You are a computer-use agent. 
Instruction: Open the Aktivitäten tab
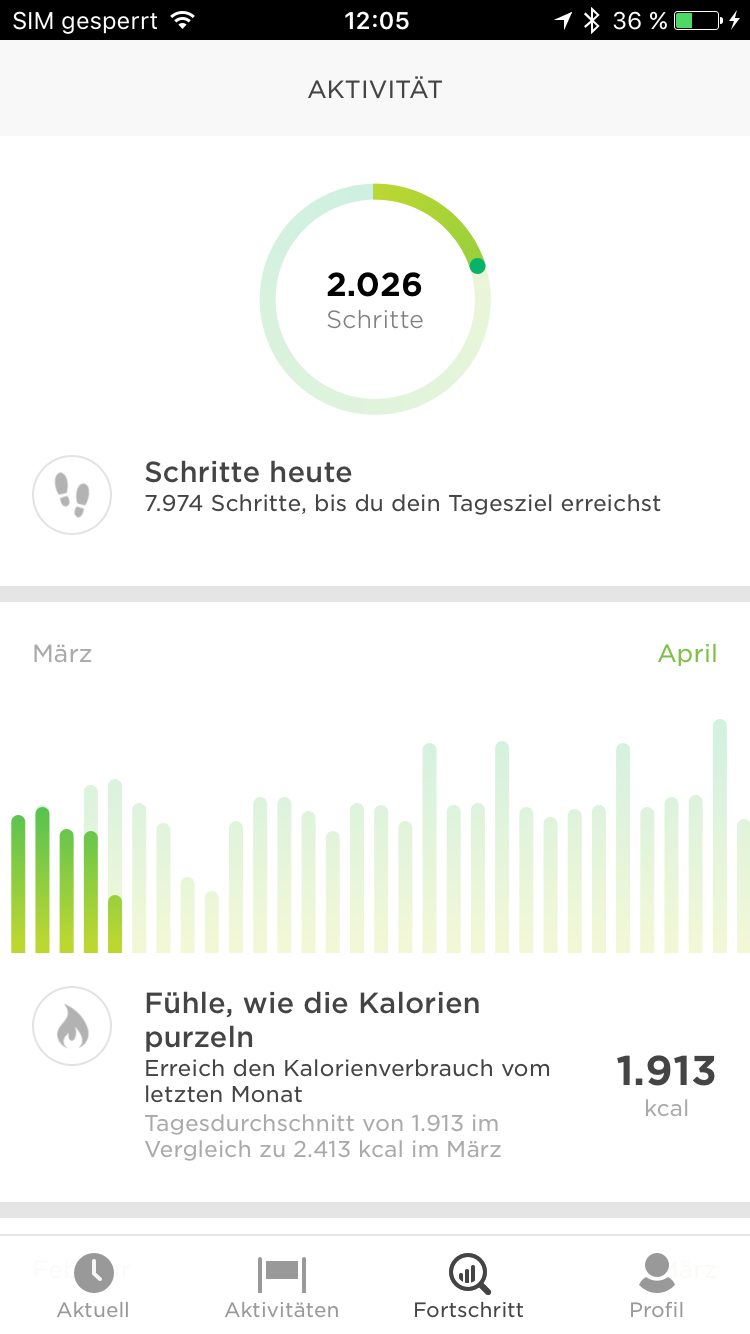point(281,1285)
